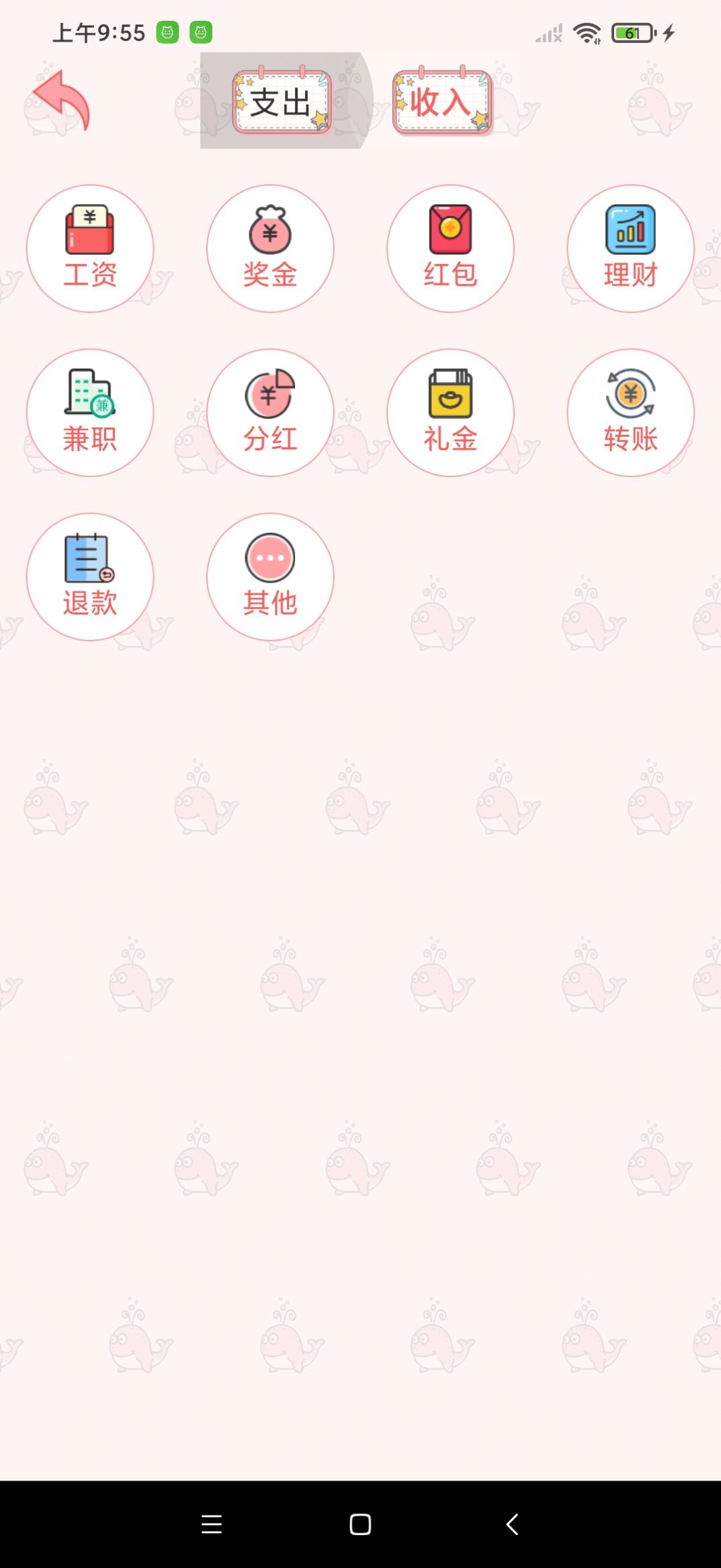Select the 奖金 (bonus) money bag icon
Viewport: 721px width, 1568px height.
pos(270,249)
